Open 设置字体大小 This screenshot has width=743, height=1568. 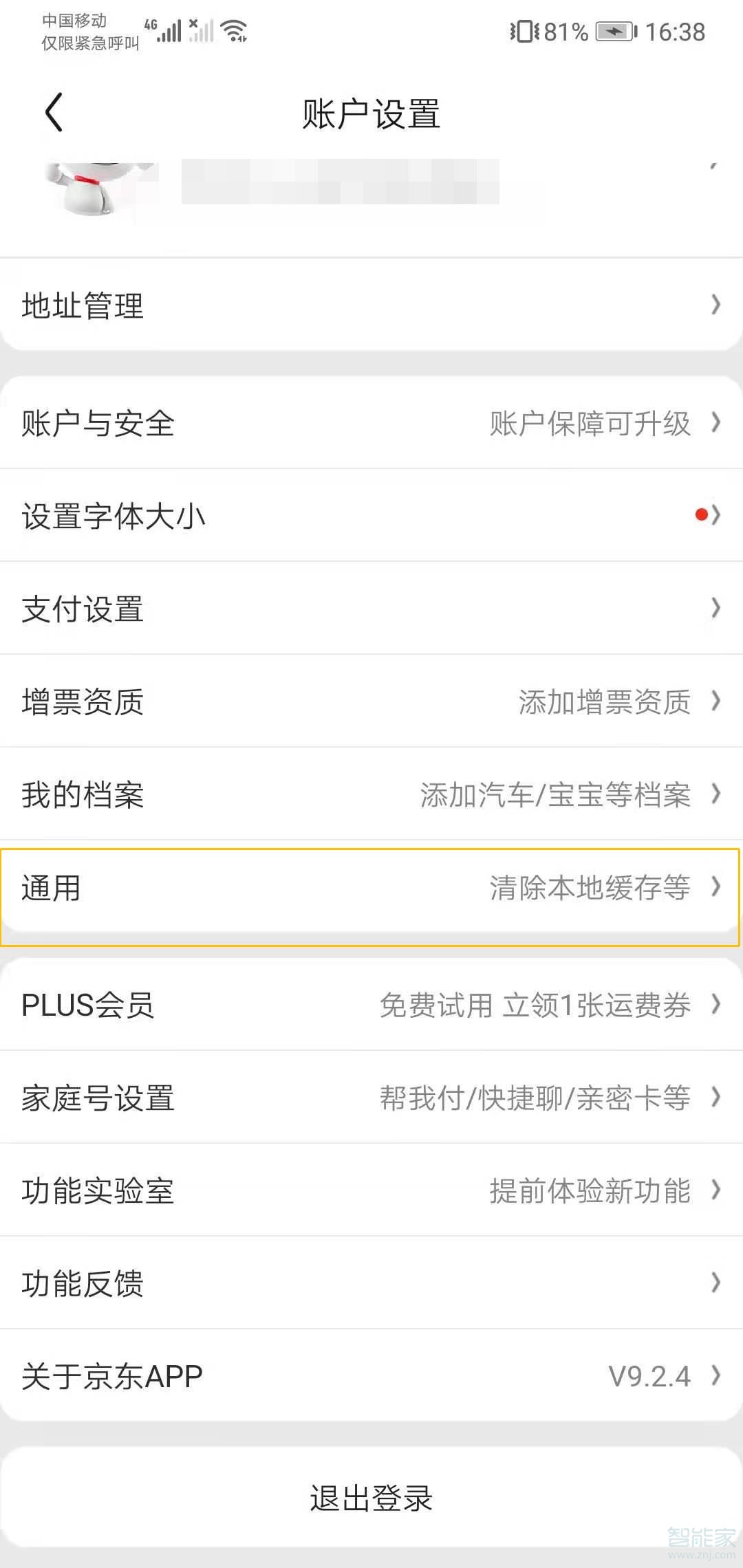(x=371, y=516)
